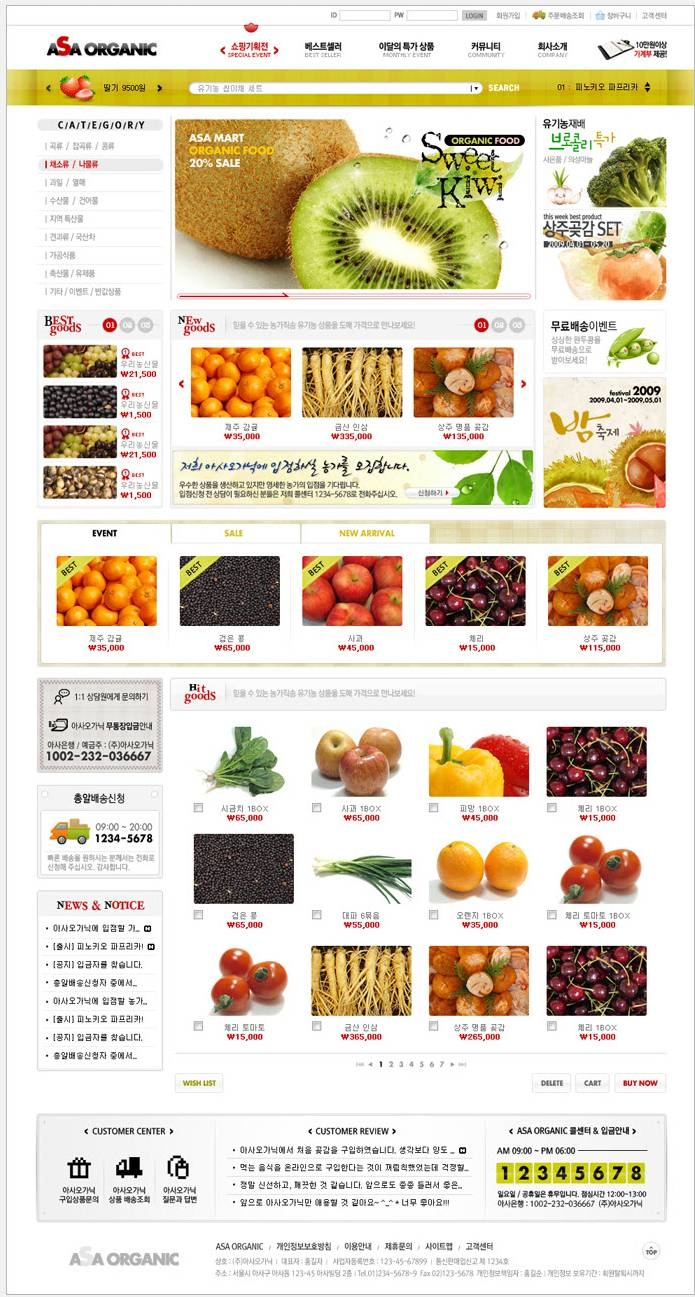Open the Sweet Kiwi banner

(354, 205)
